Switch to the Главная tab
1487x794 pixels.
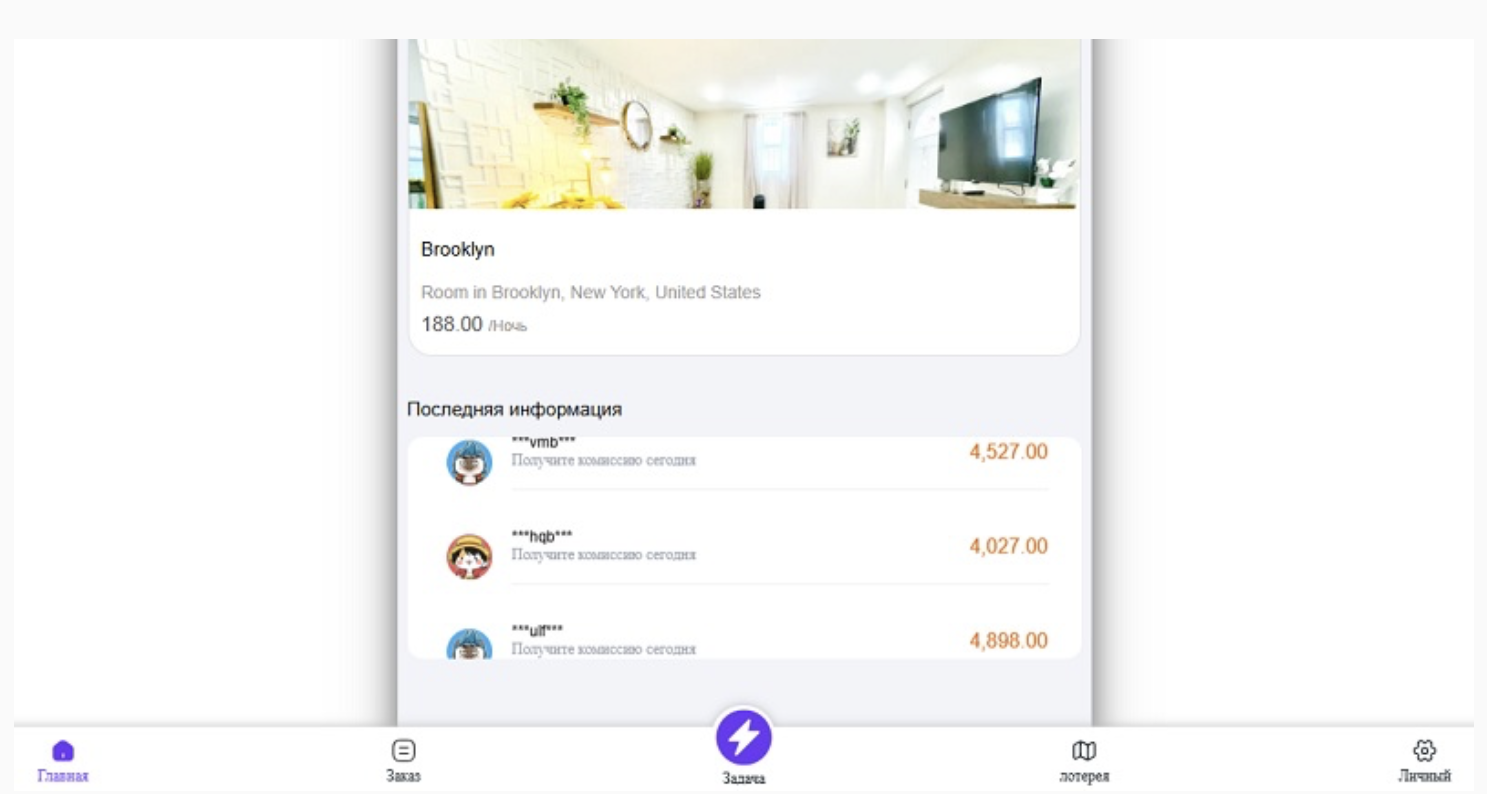63,760
